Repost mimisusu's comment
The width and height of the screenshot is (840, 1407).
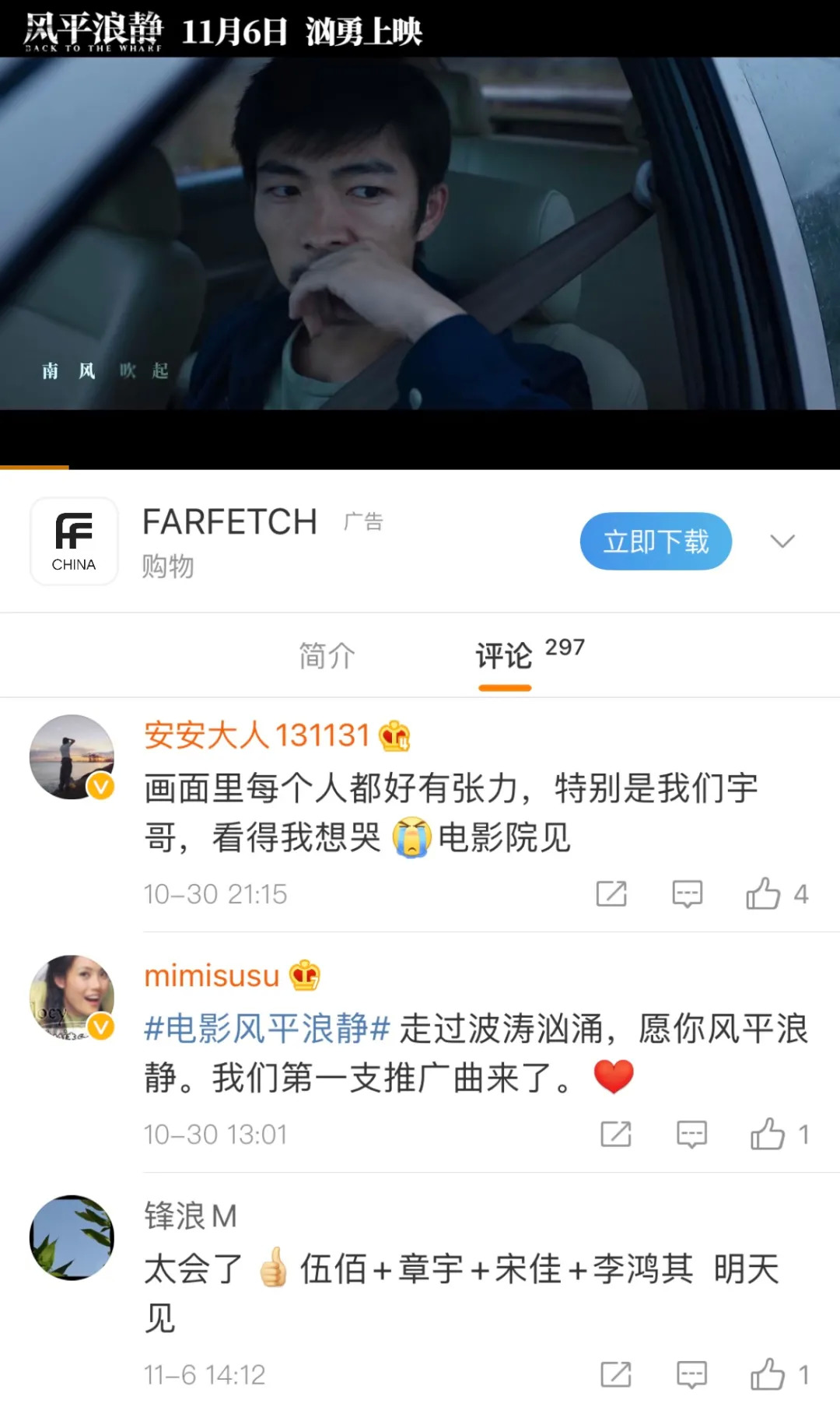[616, 1135]
